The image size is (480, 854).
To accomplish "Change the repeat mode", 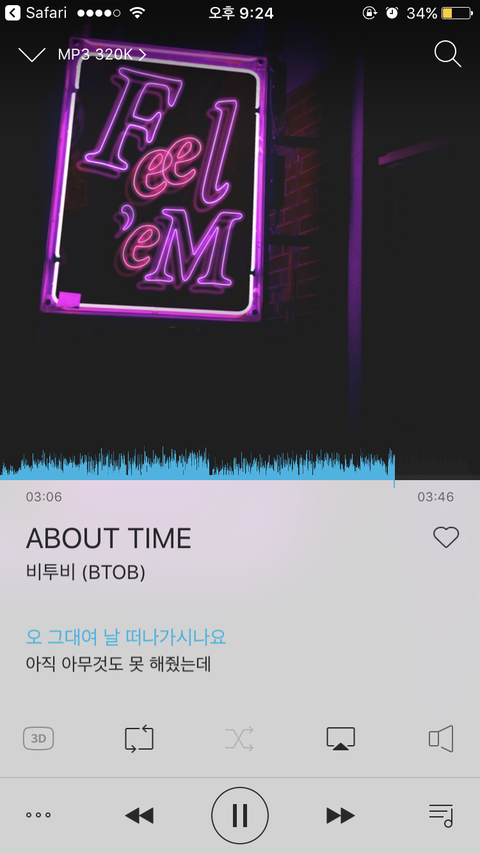I will pos(139,739).
